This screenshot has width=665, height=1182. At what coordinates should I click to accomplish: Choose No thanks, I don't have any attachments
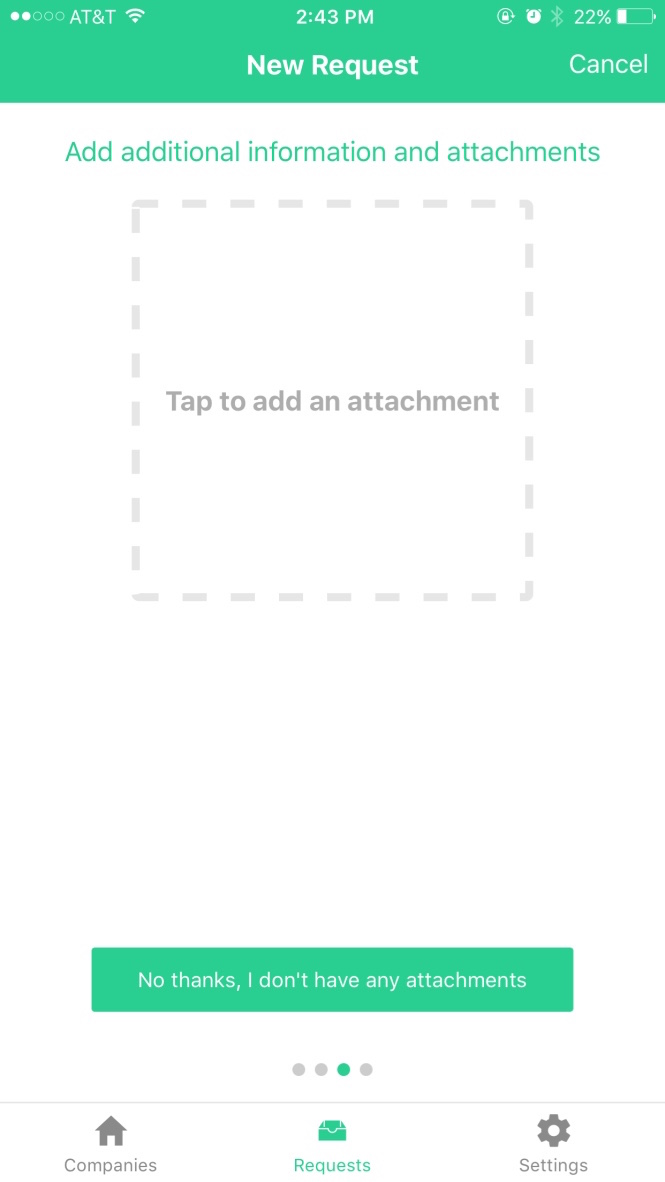[x=332, y=979]
